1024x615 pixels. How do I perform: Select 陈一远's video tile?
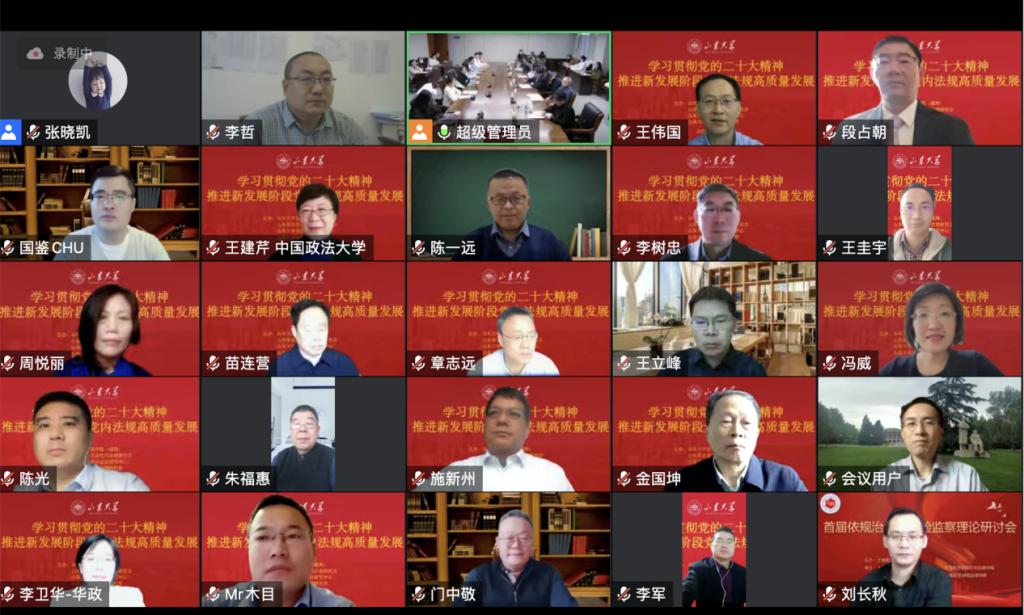pyautogui.click(x=508, y=203)
